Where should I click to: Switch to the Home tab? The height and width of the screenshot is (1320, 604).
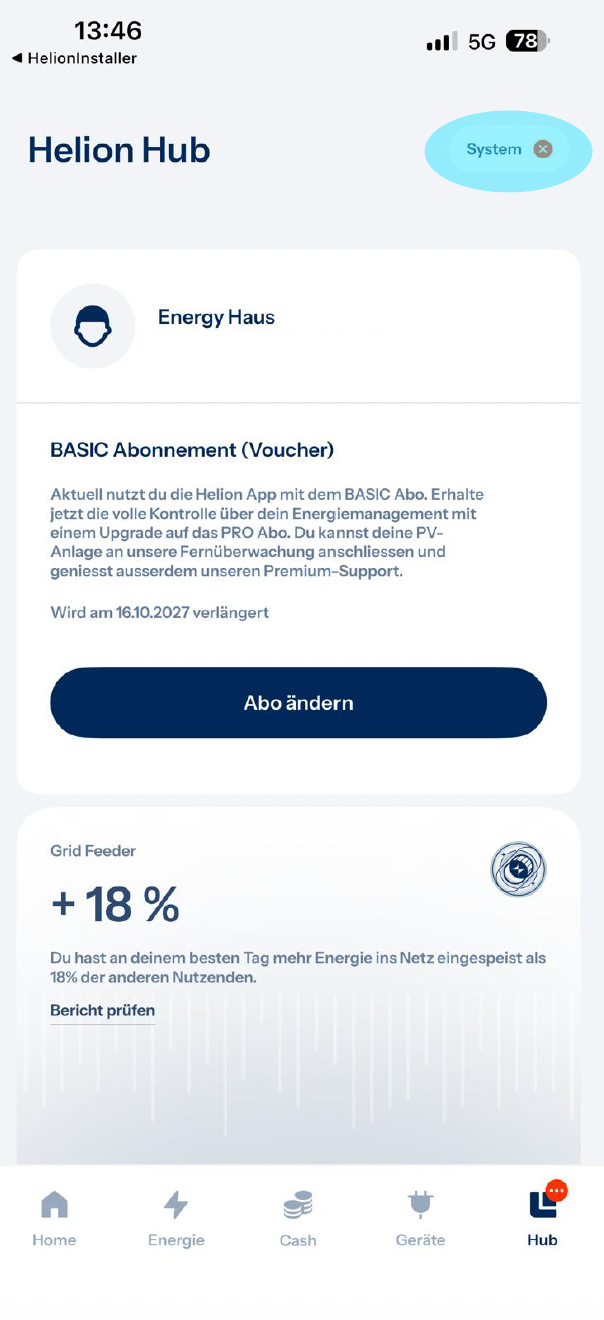54,1219
